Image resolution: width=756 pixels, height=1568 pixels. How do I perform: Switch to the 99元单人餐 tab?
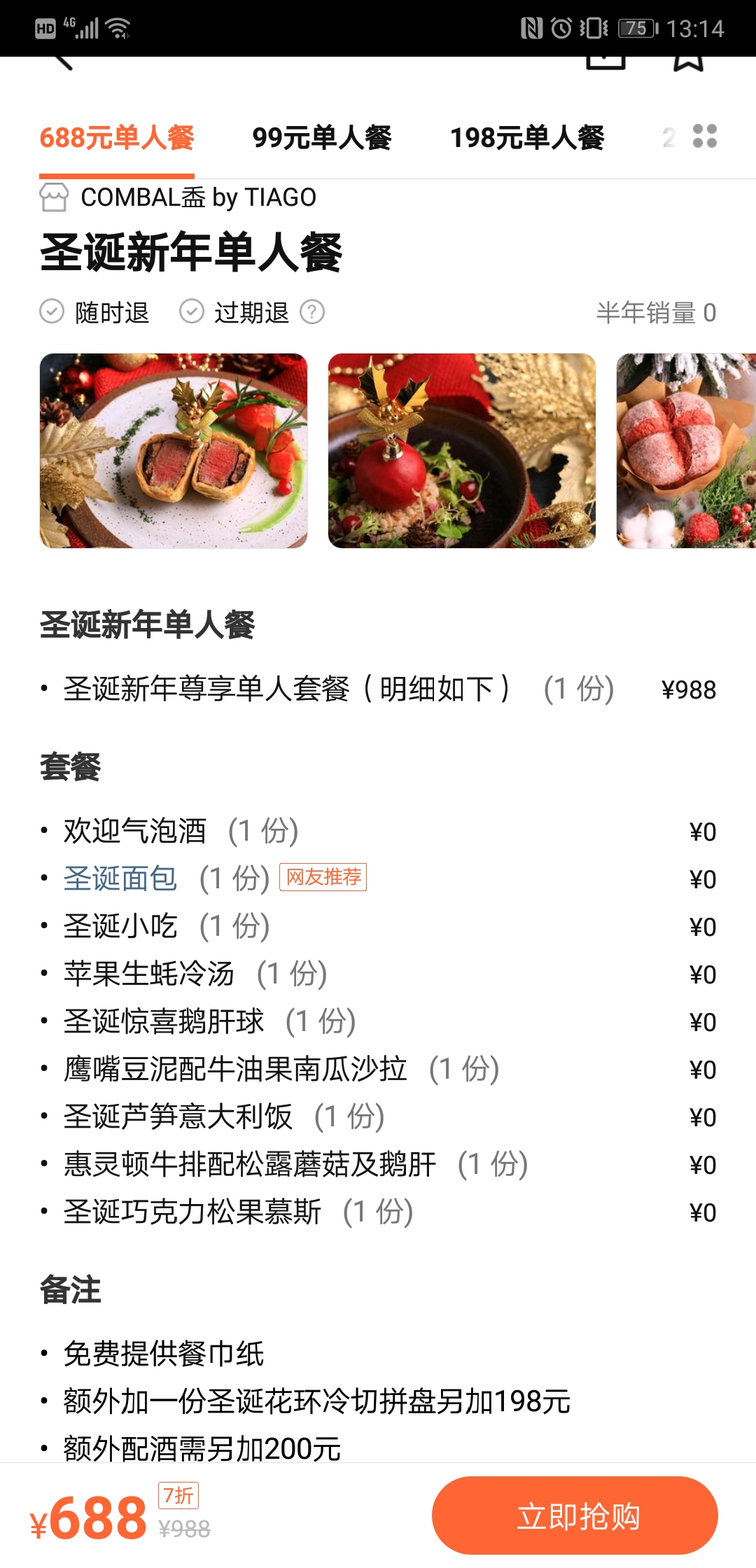click(x=322, y=138)
